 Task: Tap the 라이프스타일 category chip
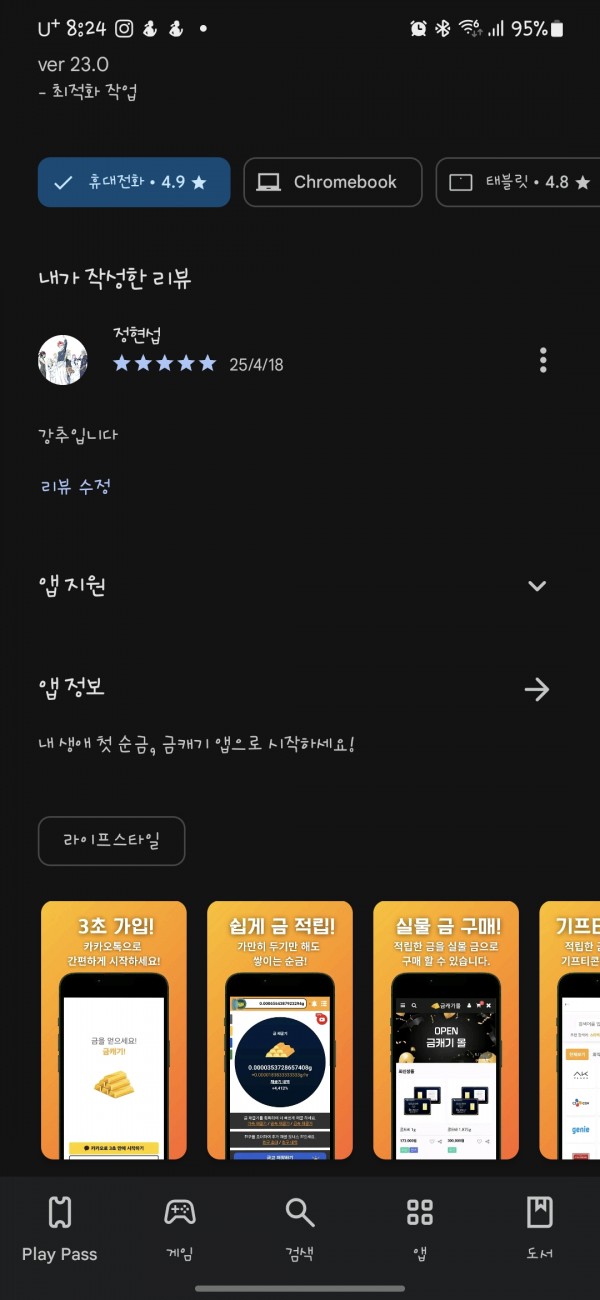pyautogui.click(x=111, y=841)
